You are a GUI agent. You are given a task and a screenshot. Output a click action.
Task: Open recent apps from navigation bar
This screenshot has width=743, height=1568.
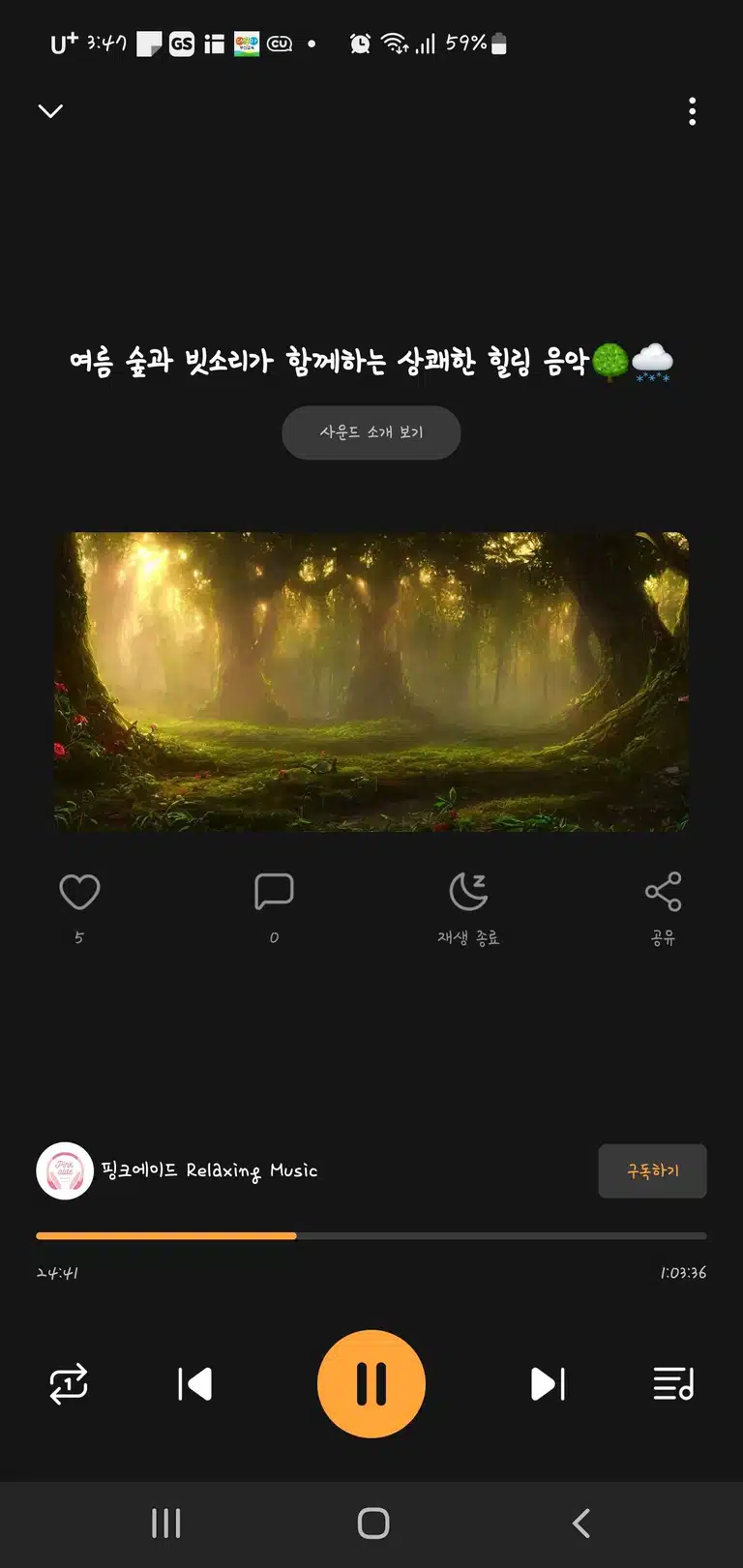pyautogui.click(x=166, y=1524)
